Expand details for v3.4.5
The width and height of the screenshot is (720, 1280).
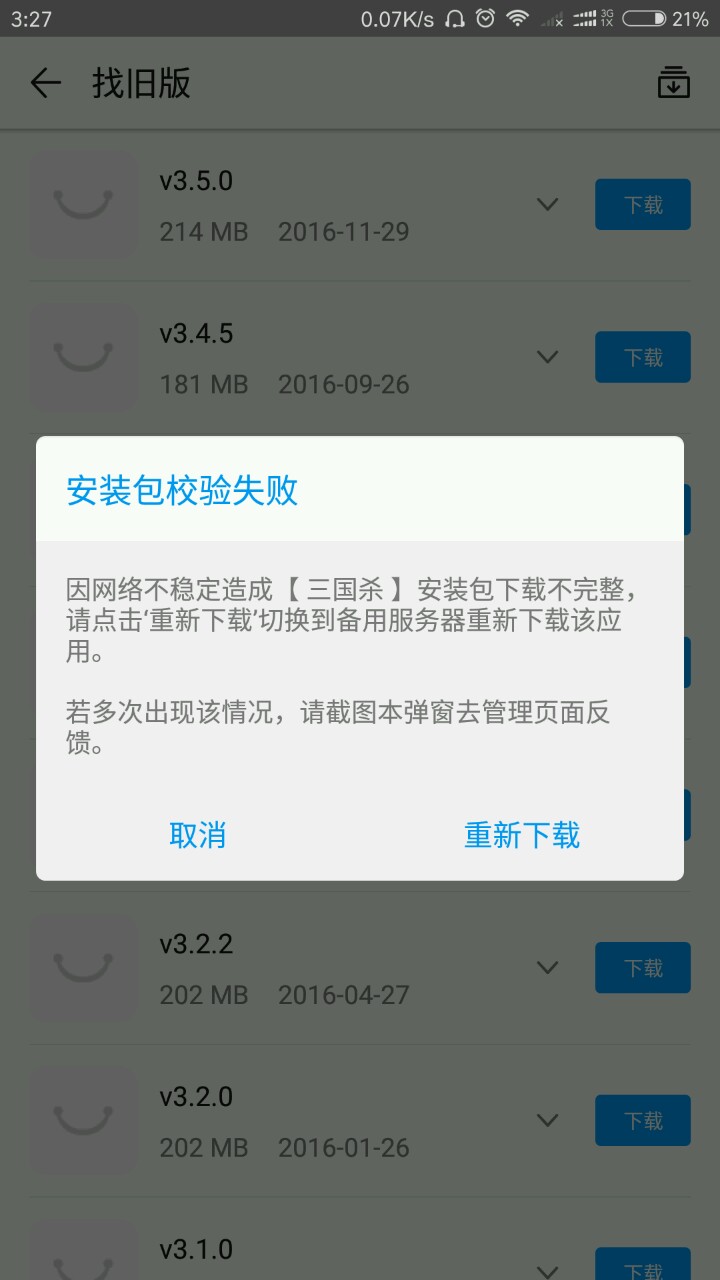coord(547,357)
